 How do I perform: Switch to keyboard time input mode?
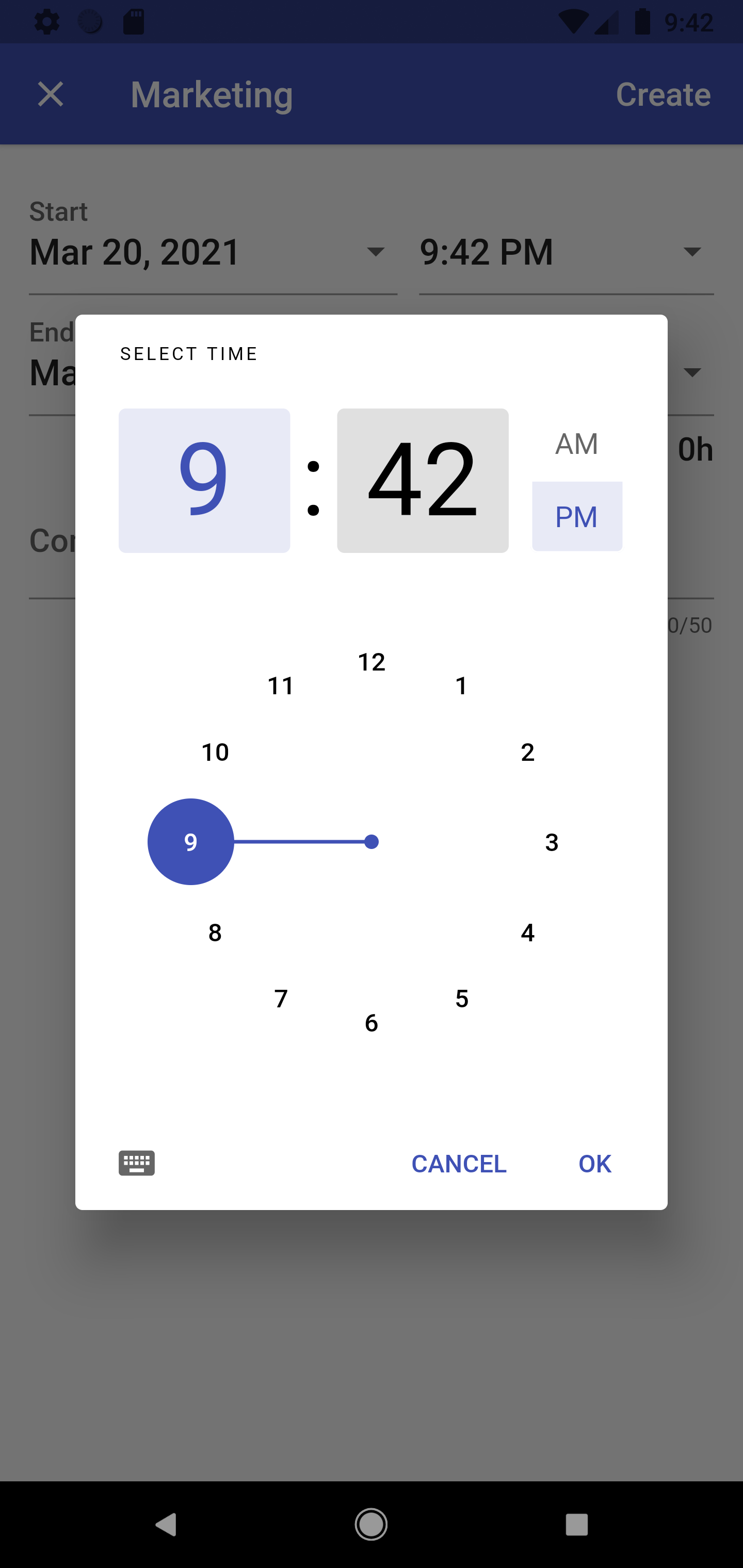pos(136,1163)
